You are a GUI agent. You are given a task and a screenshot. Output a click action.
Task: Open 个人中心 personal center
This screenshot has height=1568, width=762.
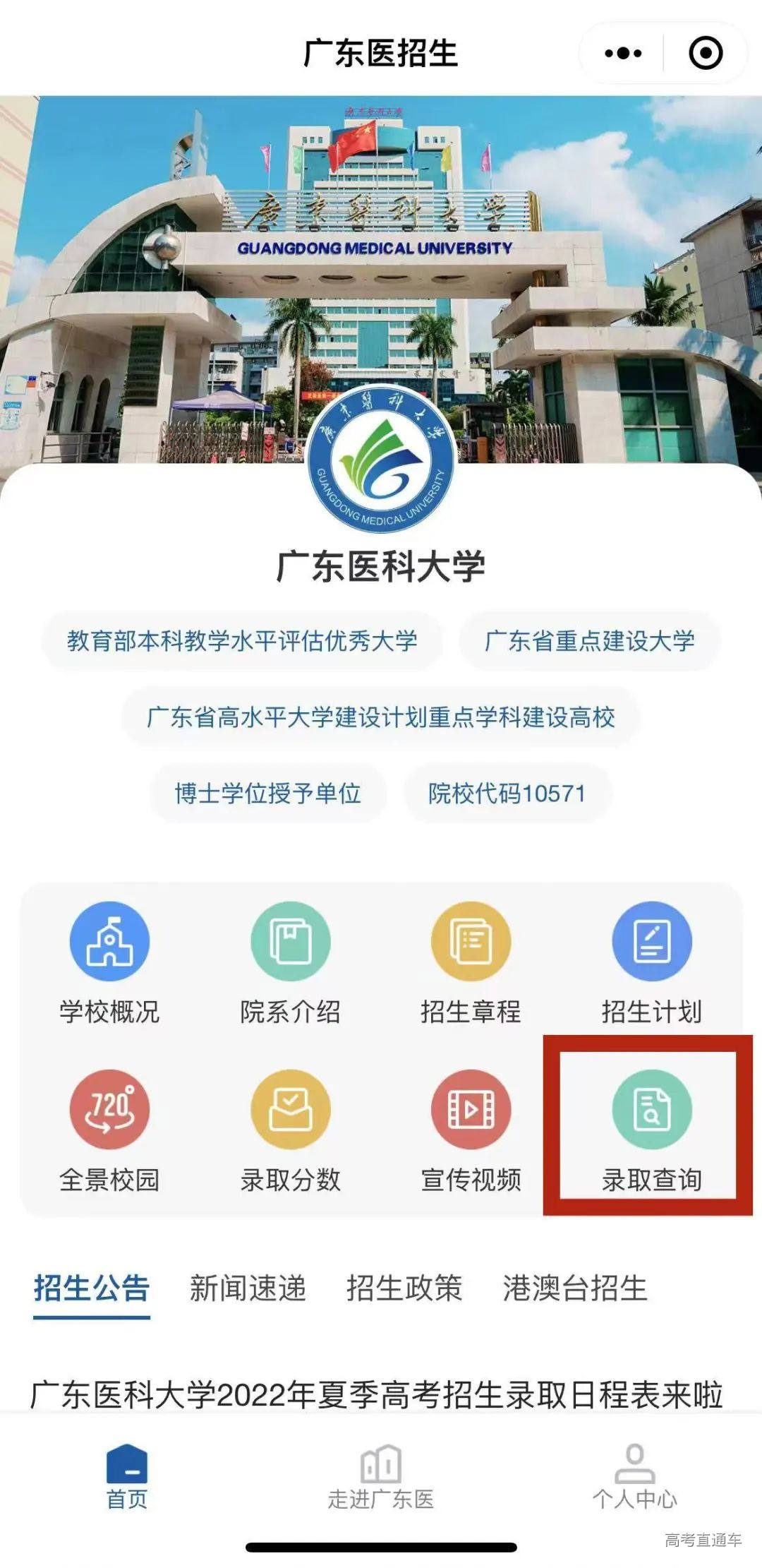(x=634, y=1477)
